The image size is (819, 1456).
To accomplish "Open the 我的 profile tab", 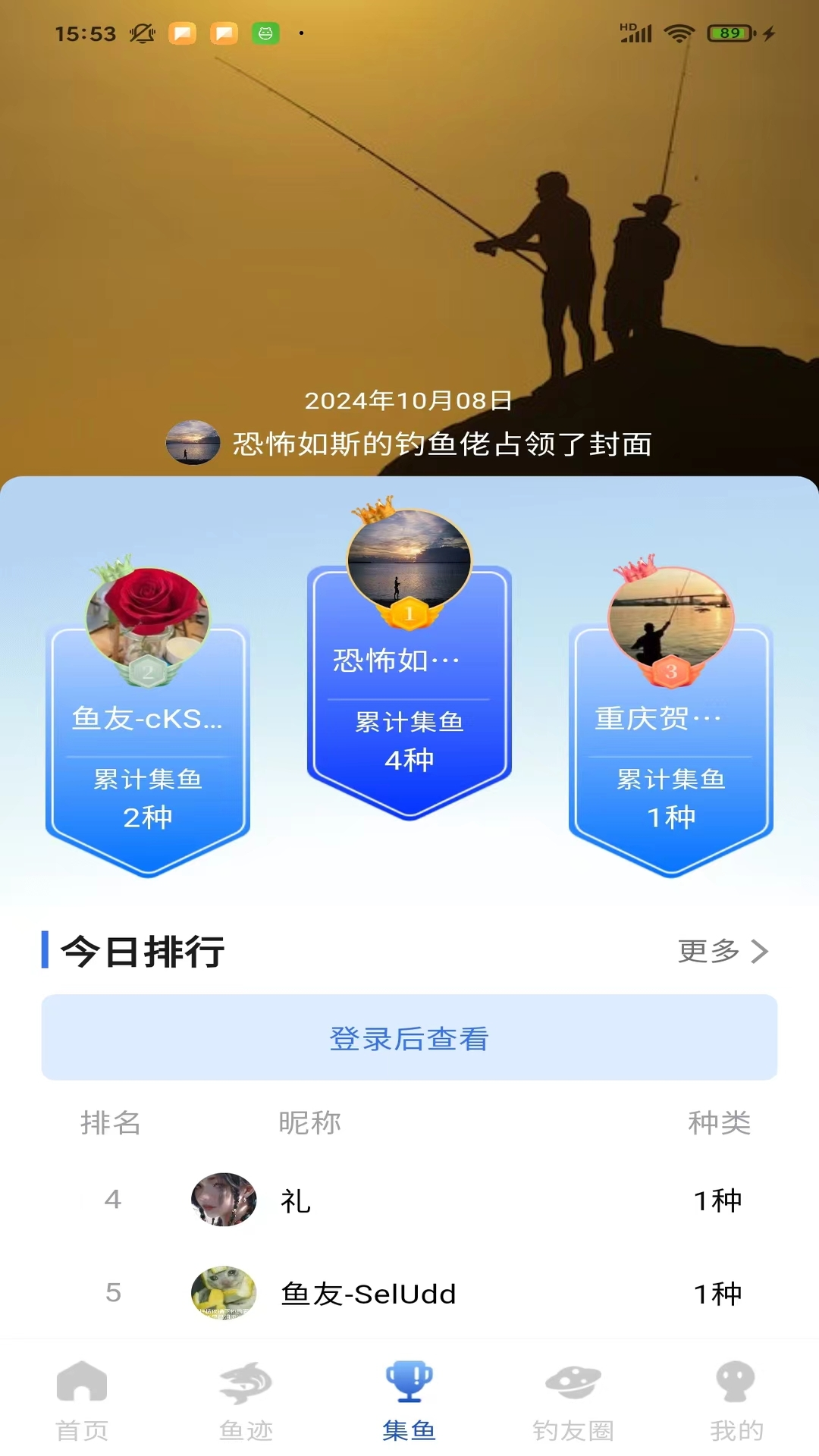I will (736, 1399).
